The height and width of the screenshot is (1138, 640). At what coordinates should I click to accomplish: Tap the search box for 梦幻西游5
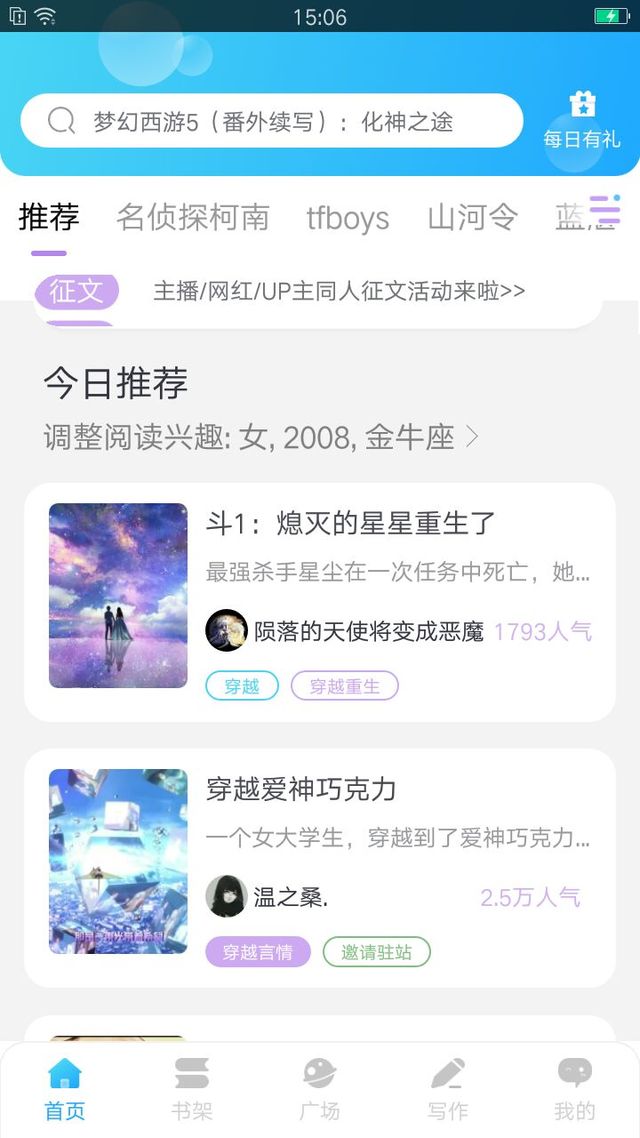coord(272,122)
